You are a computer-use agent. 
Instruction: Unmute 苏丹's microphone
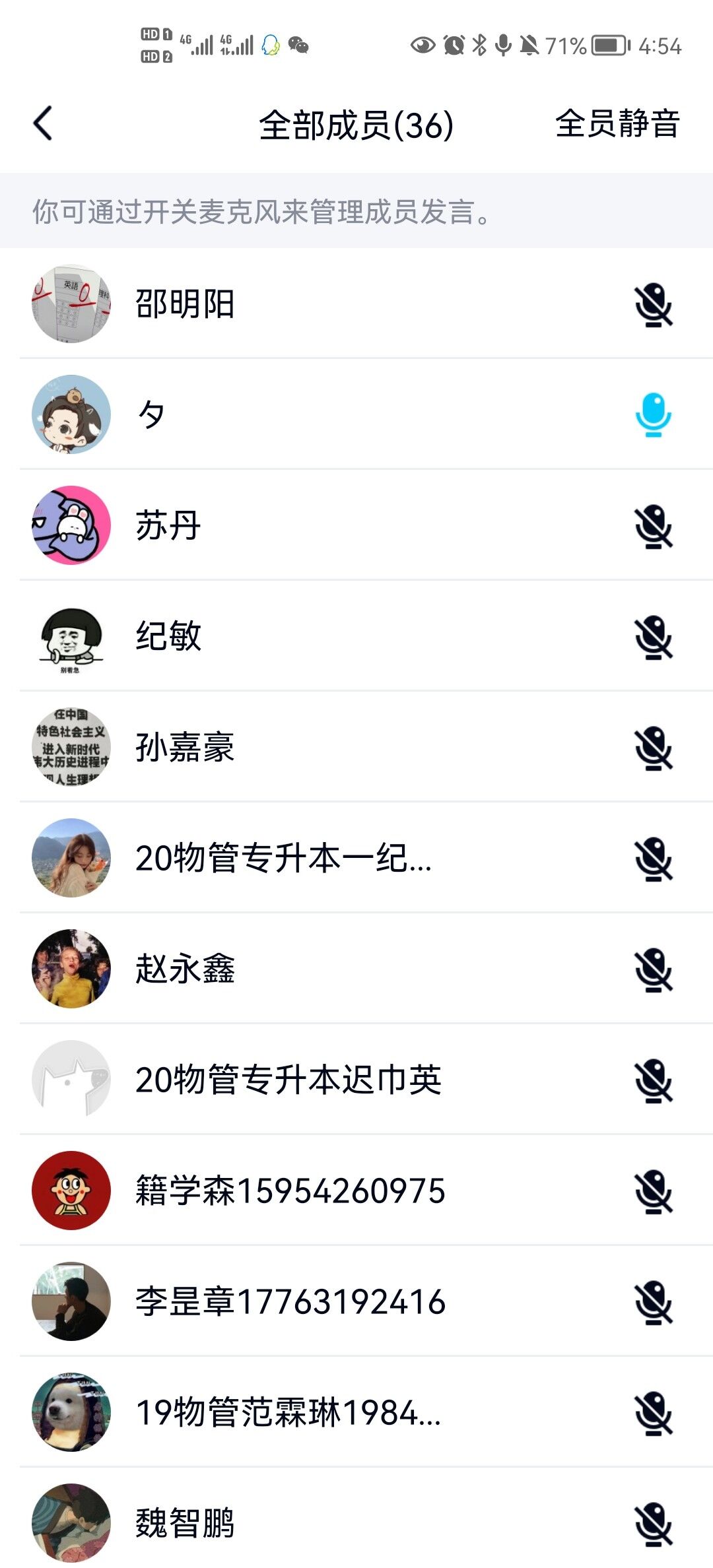(x=653, y=526)
